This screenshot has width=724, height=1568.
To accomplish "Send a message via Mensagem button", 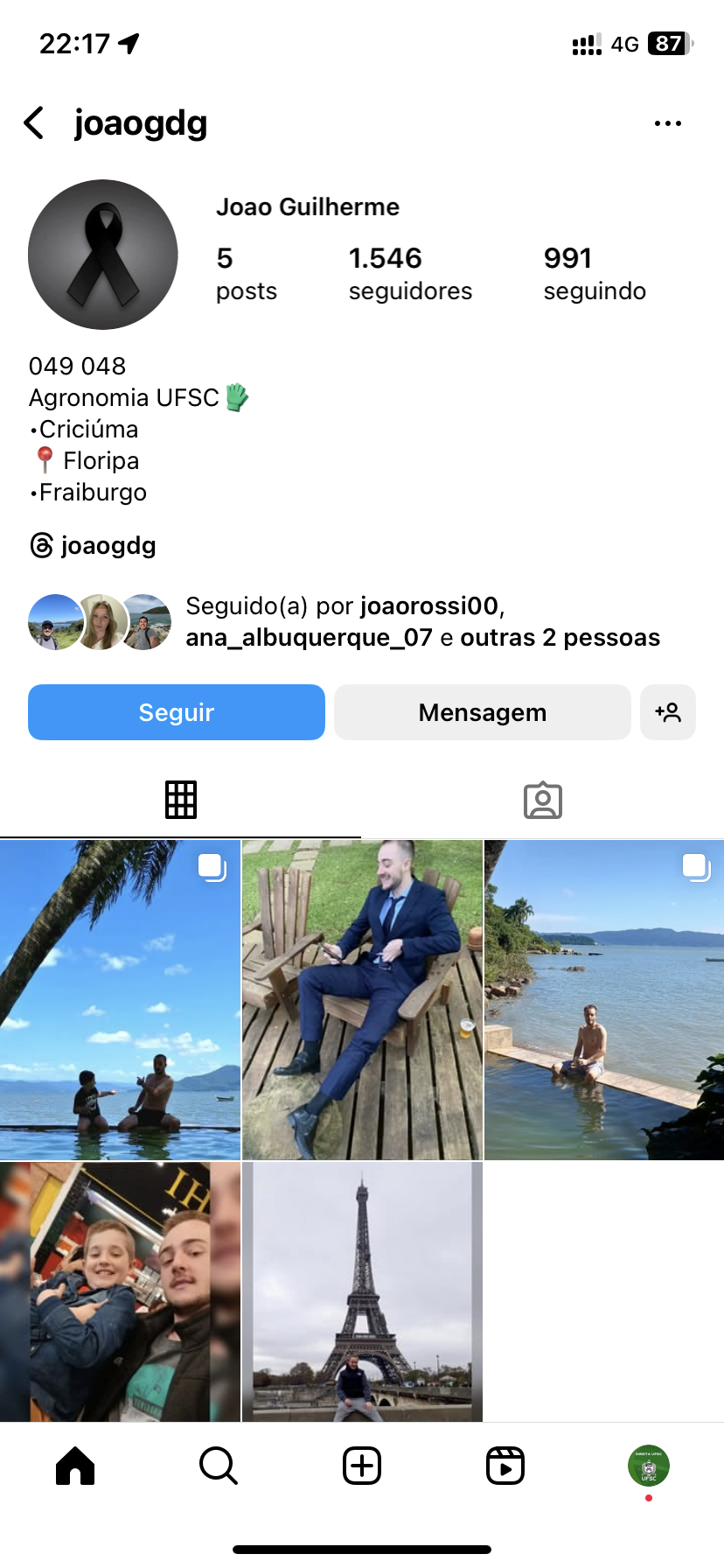I will tap(482, 712).
